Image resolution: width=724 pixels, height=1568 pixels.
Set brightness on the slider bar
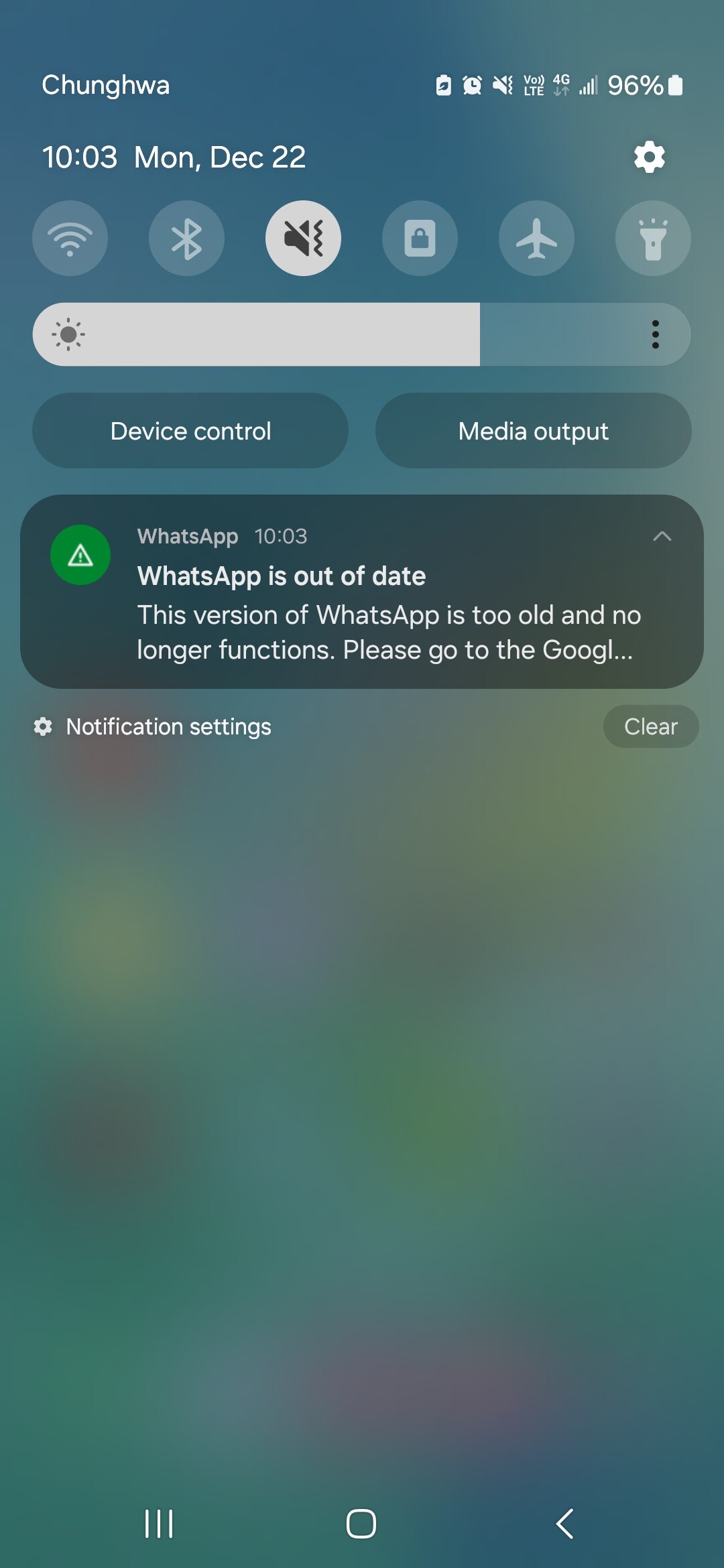click(x=335, y=334)
